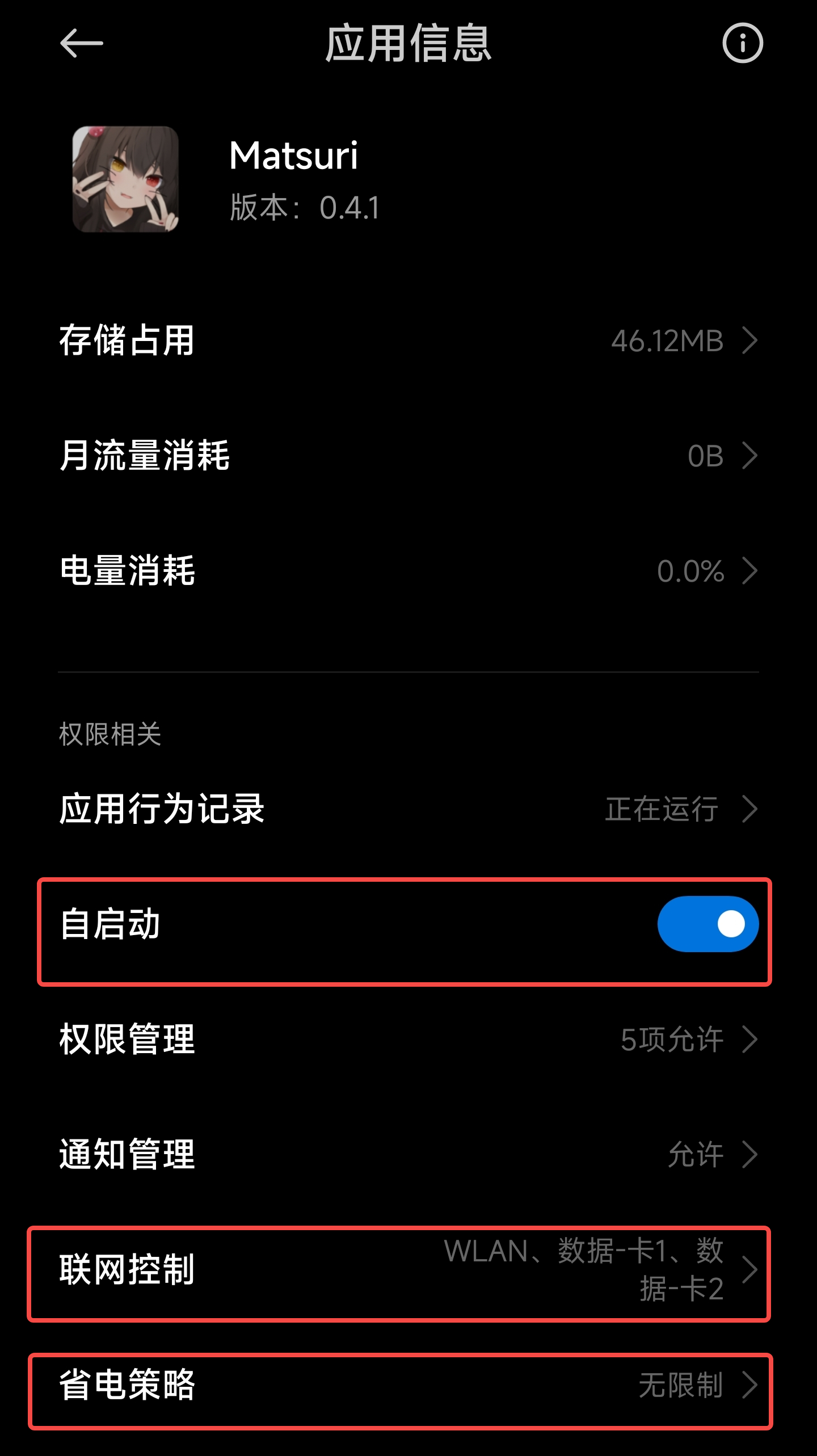Open 联网控制 network settings
The image size is (817, 1456).
[408, 1270]
